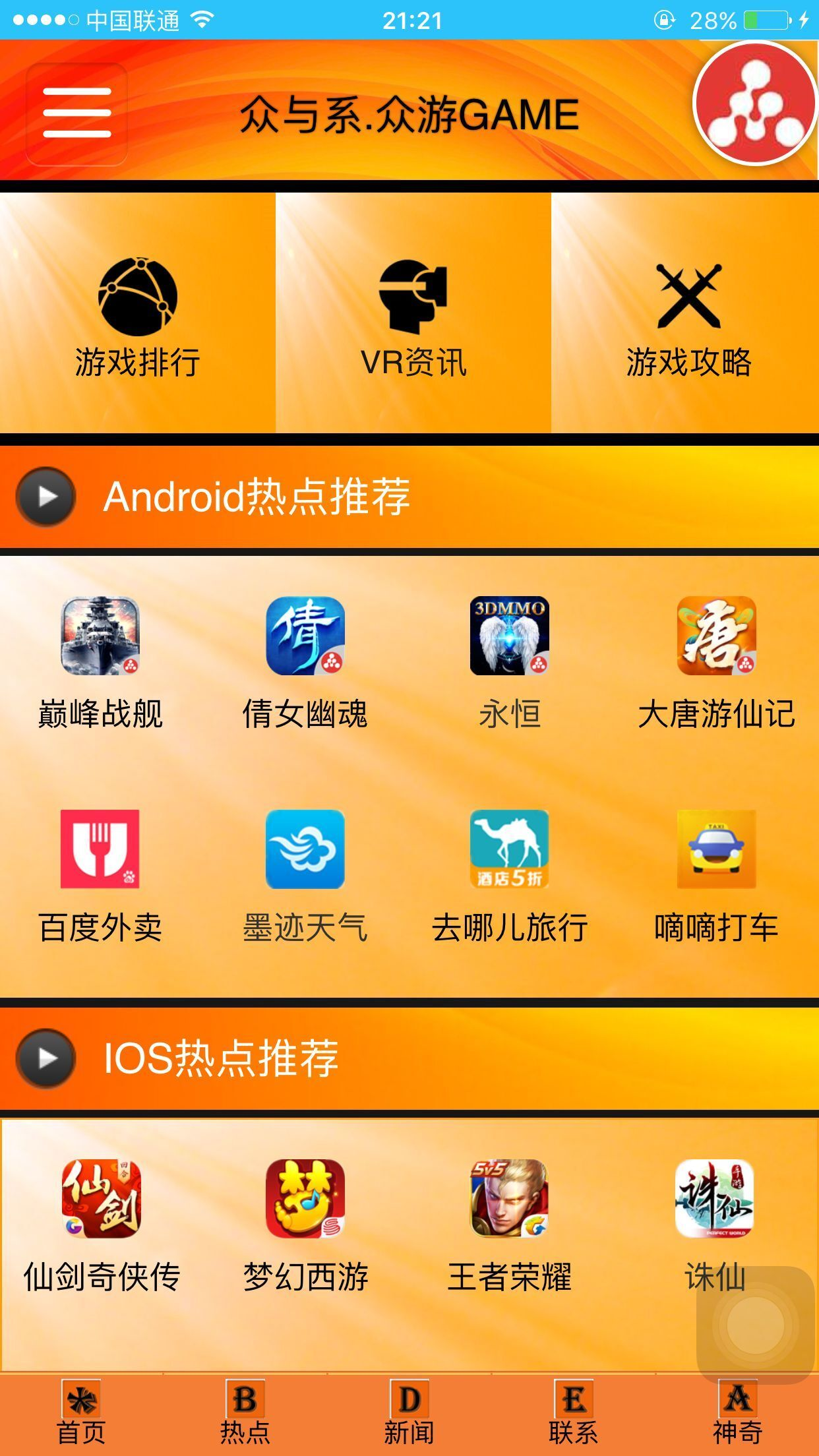Open the hamburger drawer menu
The image size is (819, 1456).
tap(76, 113)
